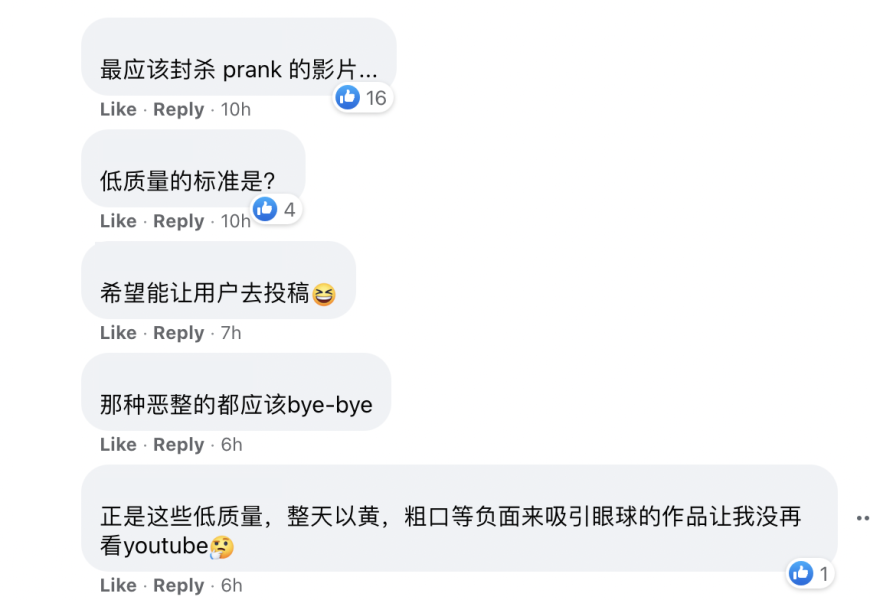Reply to 希望能让用户去投稿 comment

click(x=178, y=332)
